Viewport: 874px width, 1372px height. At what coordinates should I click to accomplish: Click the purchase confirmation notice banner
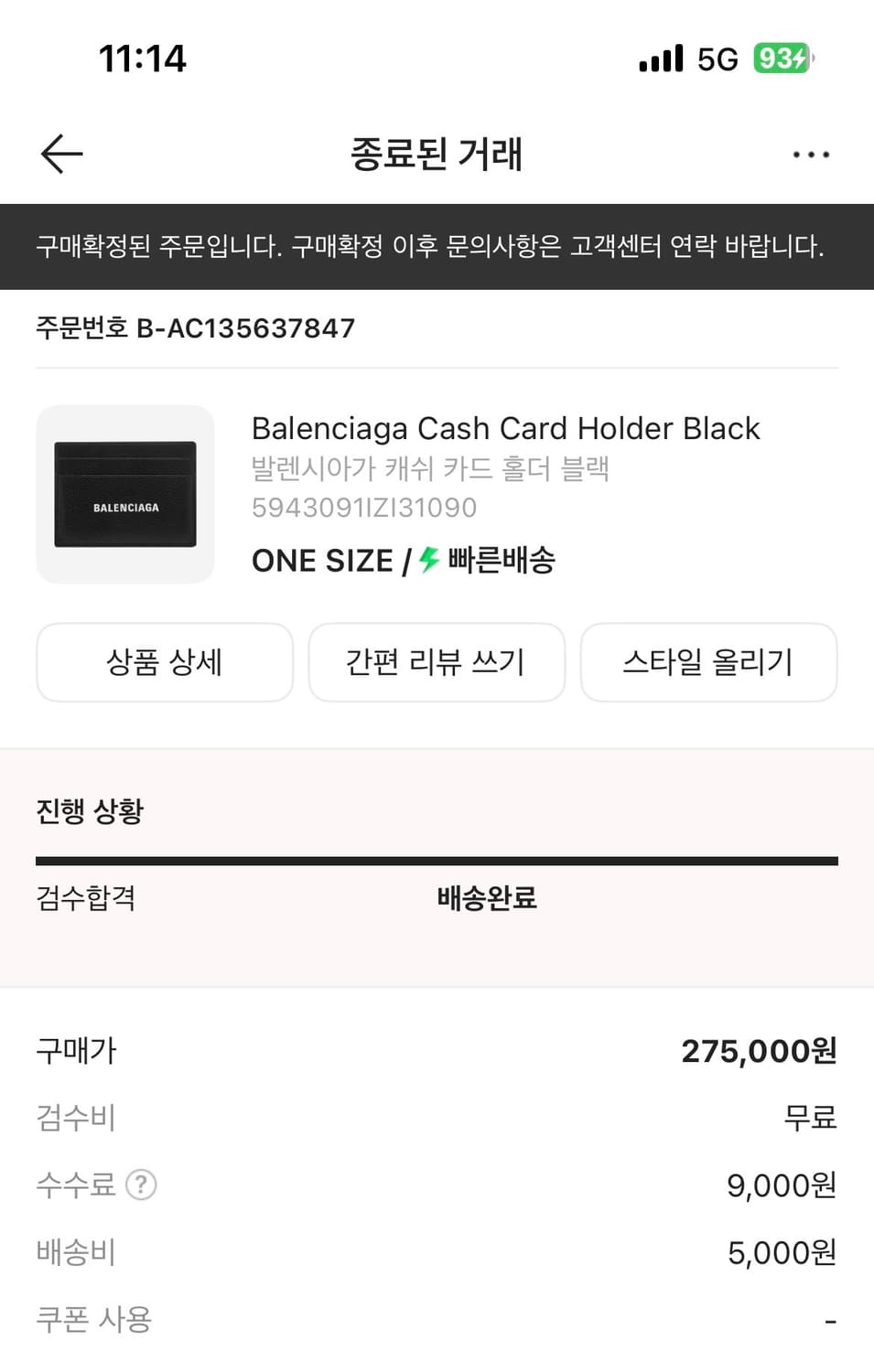[x=437, y=245]
